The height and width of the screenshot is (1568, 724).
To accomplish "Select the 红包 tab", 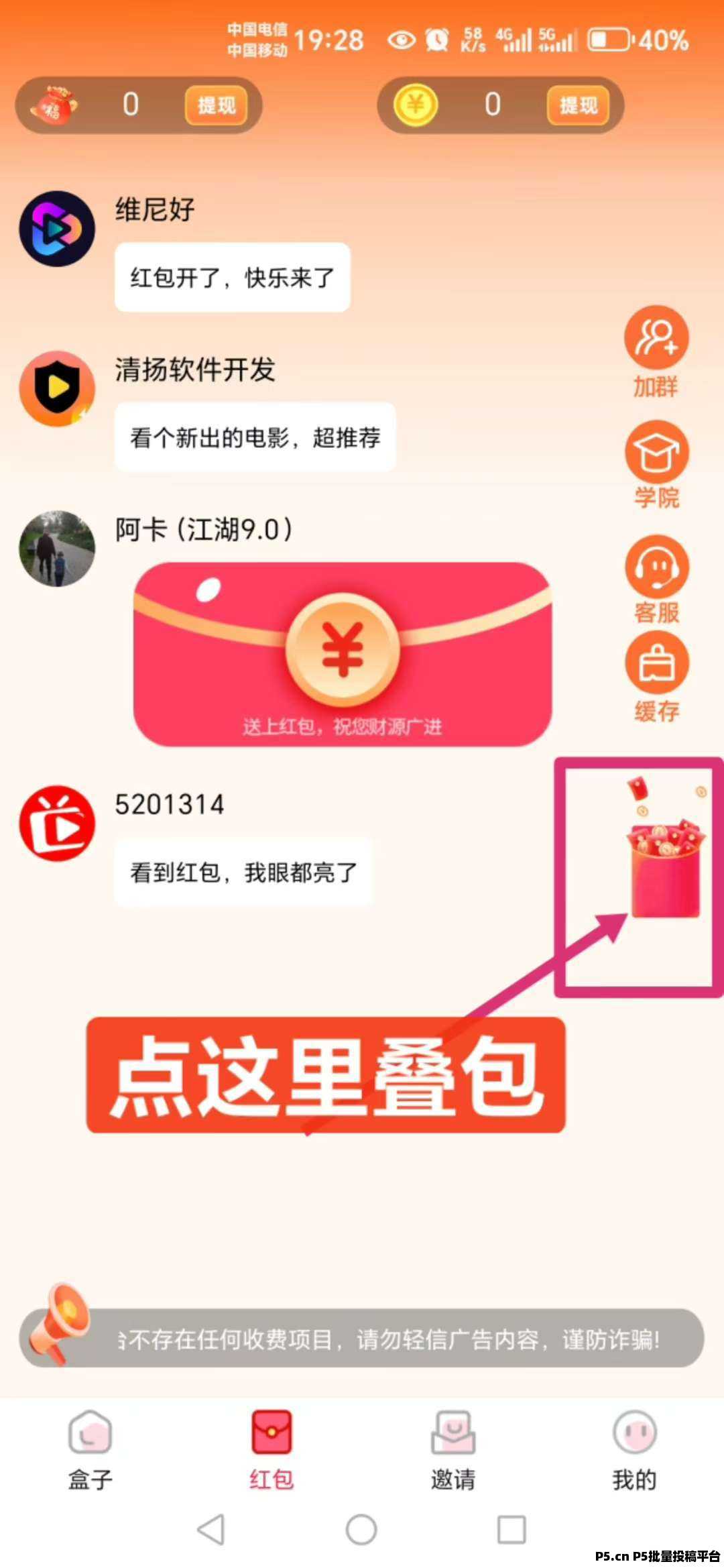I will click(x=271, y=1450).
